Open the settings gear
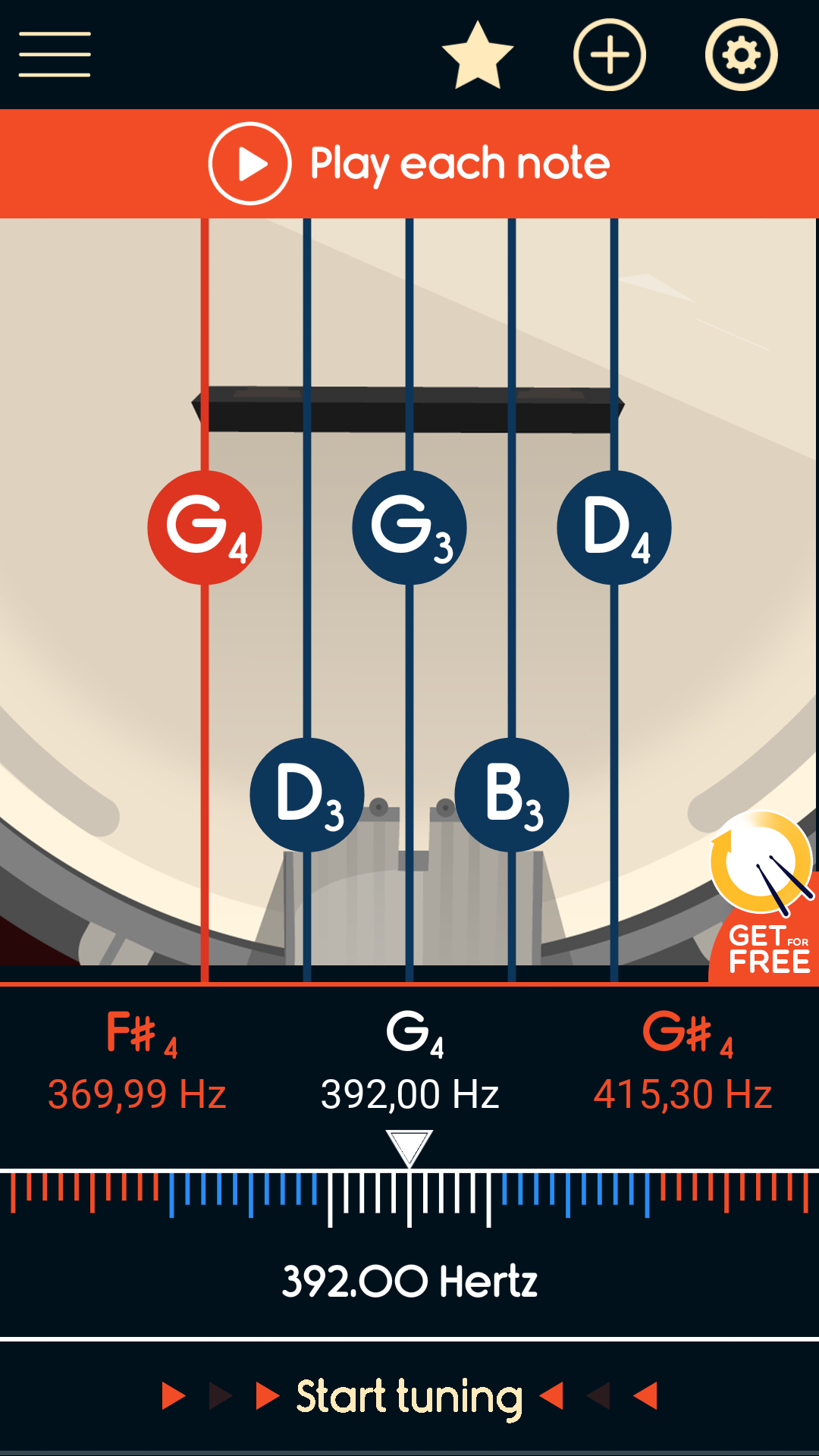Image resolution: width=819 pixels, height=1456 pixels. click(x=741, y=55)
